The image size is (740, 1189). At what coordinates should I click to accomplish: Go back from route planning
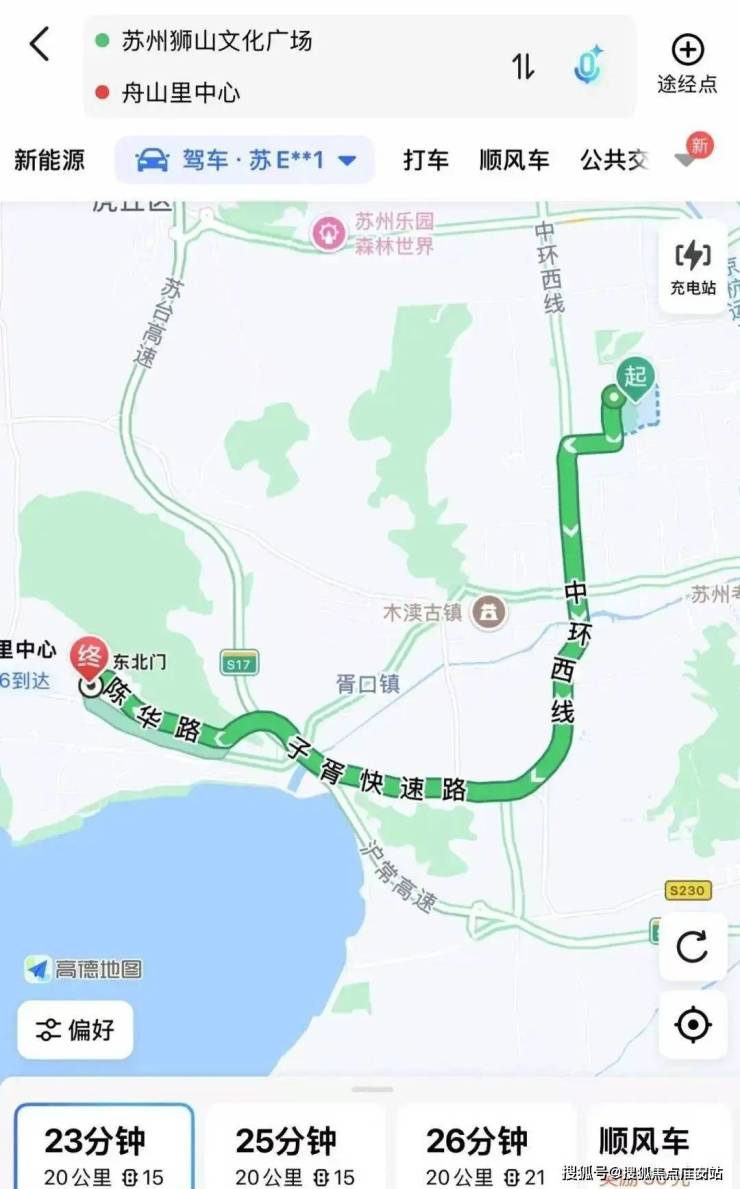(x=39, y=44)
